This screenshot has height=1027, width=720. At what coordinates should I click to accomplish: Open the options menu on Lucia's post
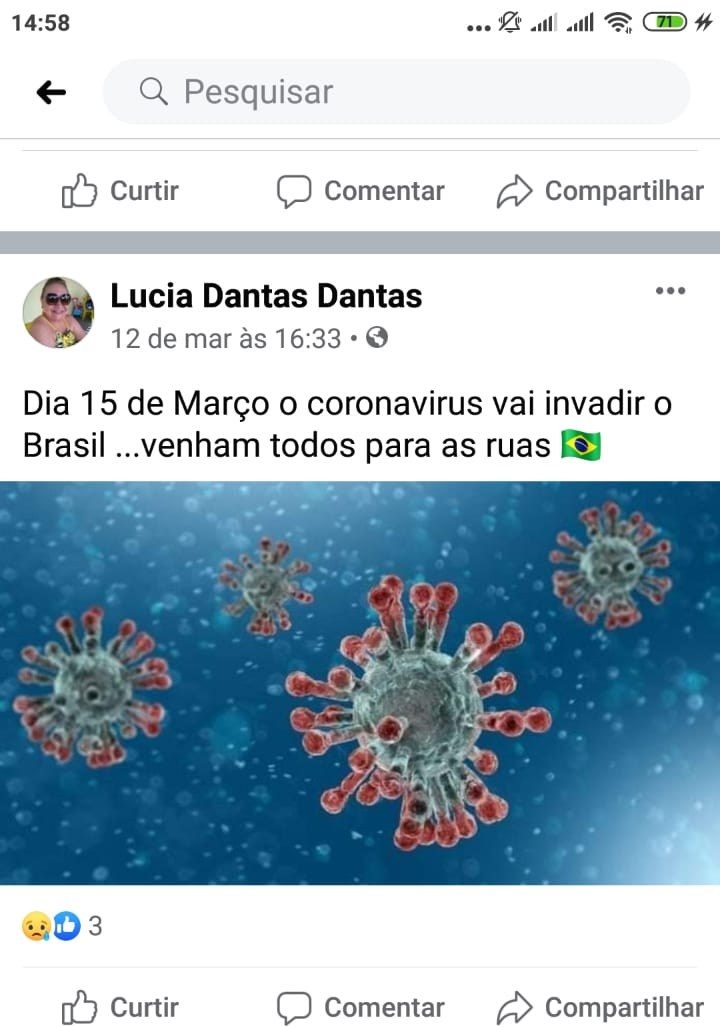pos(670,291)
